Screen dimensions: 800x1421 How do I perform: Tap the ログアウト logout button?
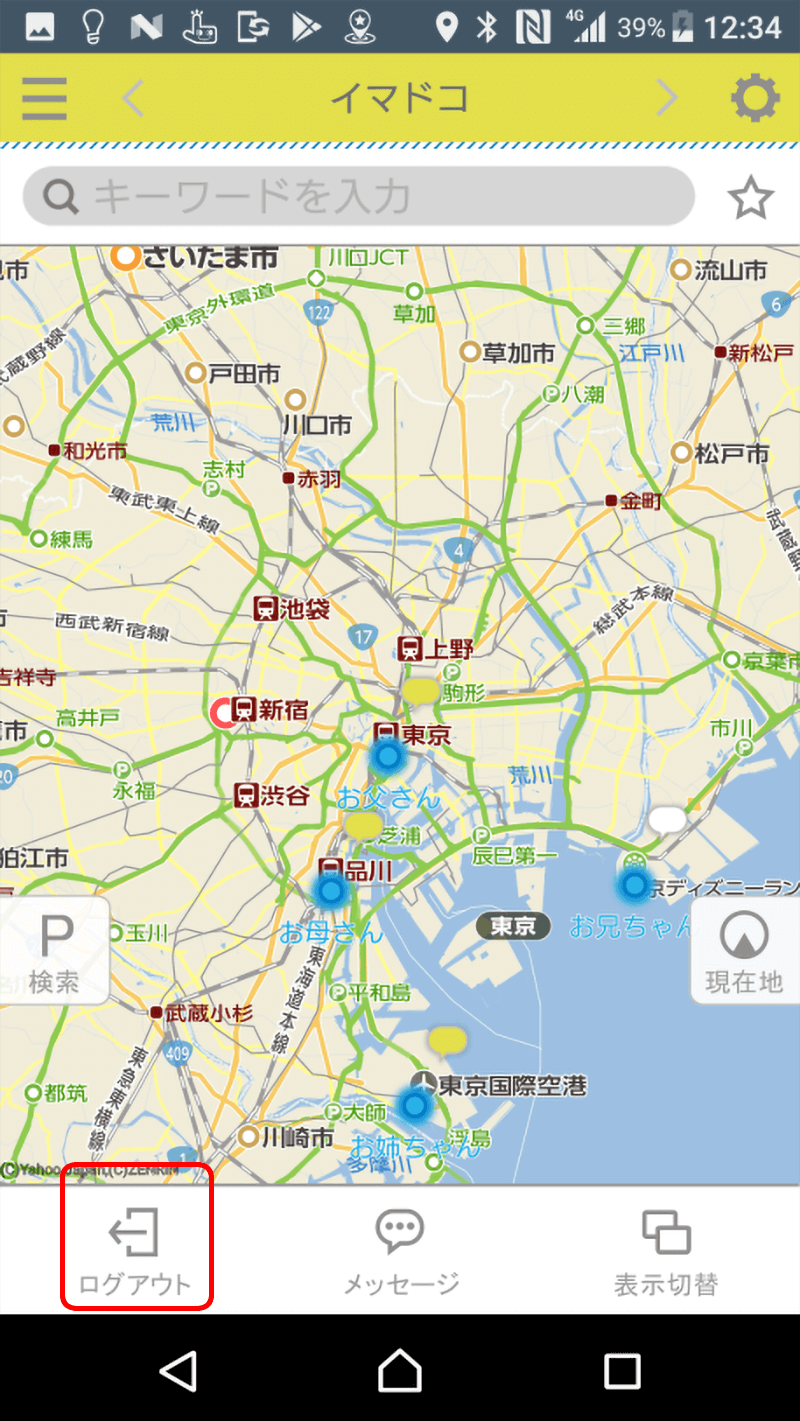pyautogui.click(x=136, y=1250)
